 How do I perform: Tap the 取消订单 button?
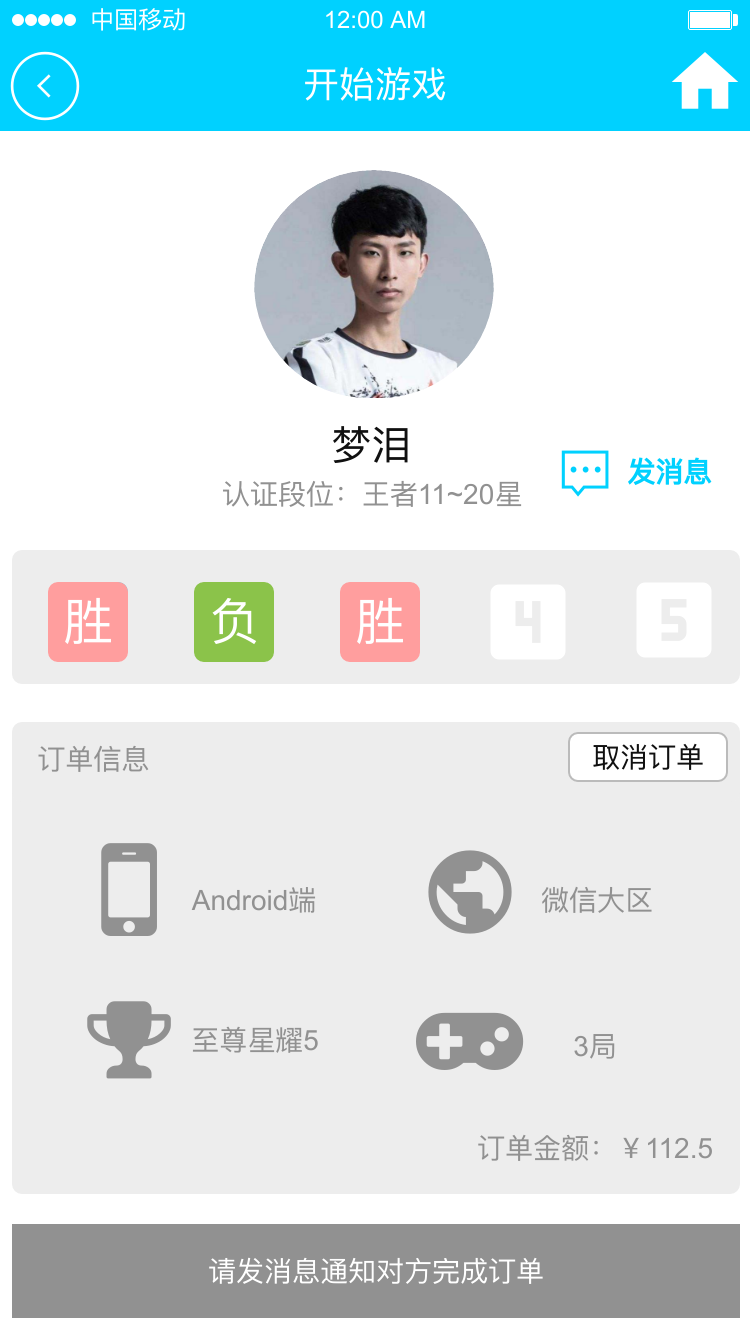click(647, 757)
